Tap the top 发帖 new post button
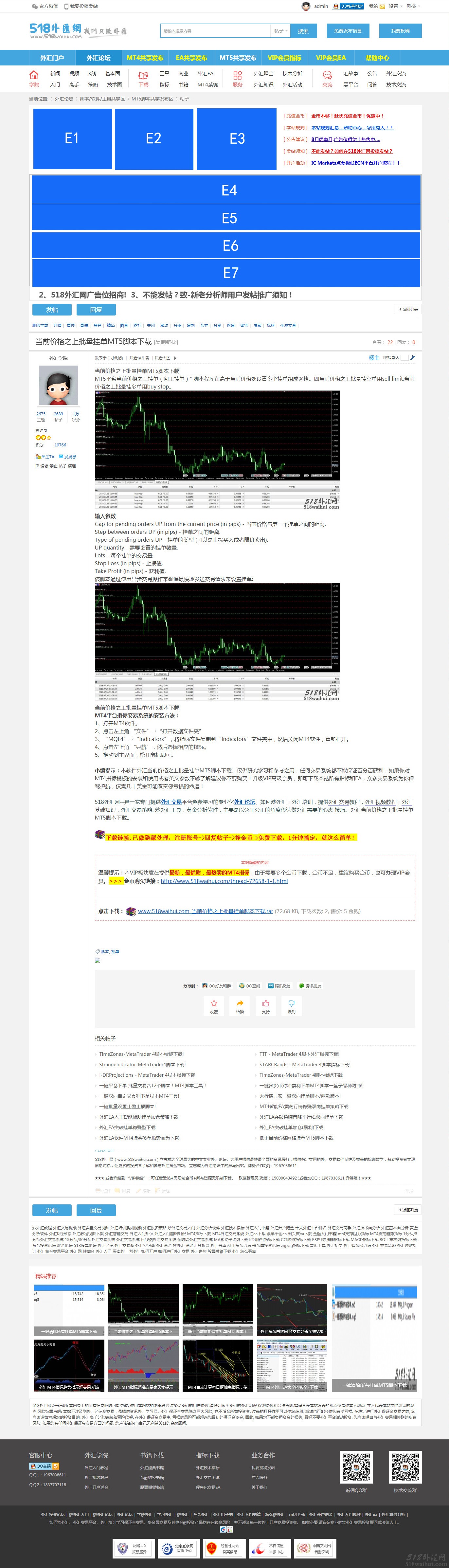 pyautogui.click(x=52, y=310)
